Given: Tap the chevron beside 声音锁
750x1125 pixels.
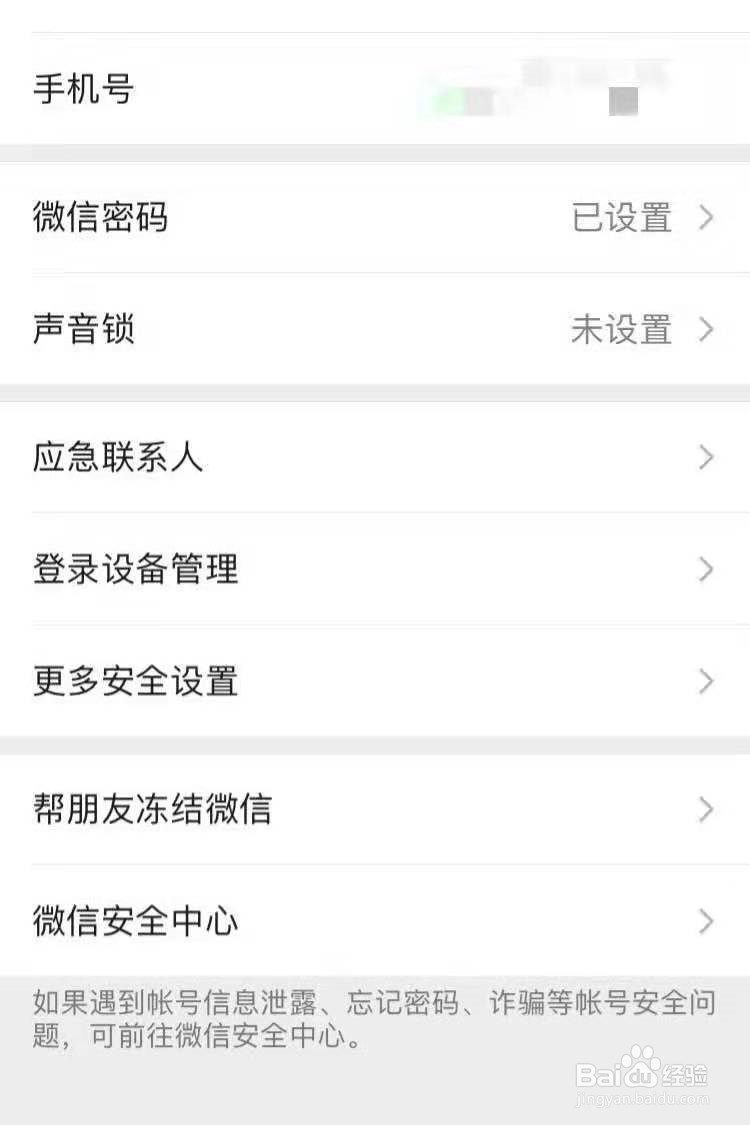Looking at the screenshot, I should coord(706,330).
